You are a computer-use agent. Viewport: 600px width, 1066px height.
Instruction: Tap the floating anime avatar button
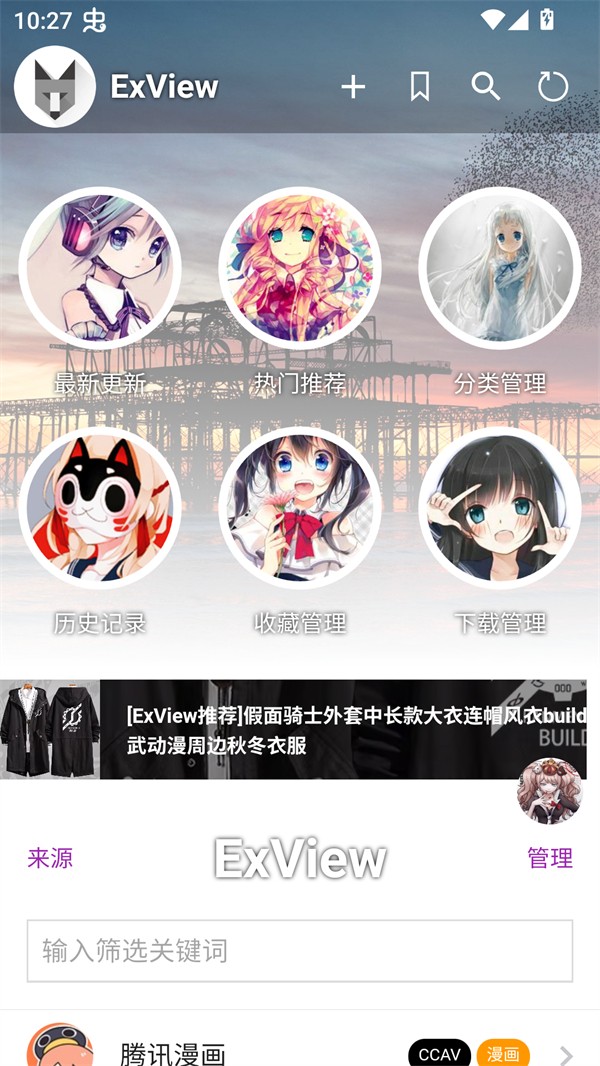click(550, 790)
